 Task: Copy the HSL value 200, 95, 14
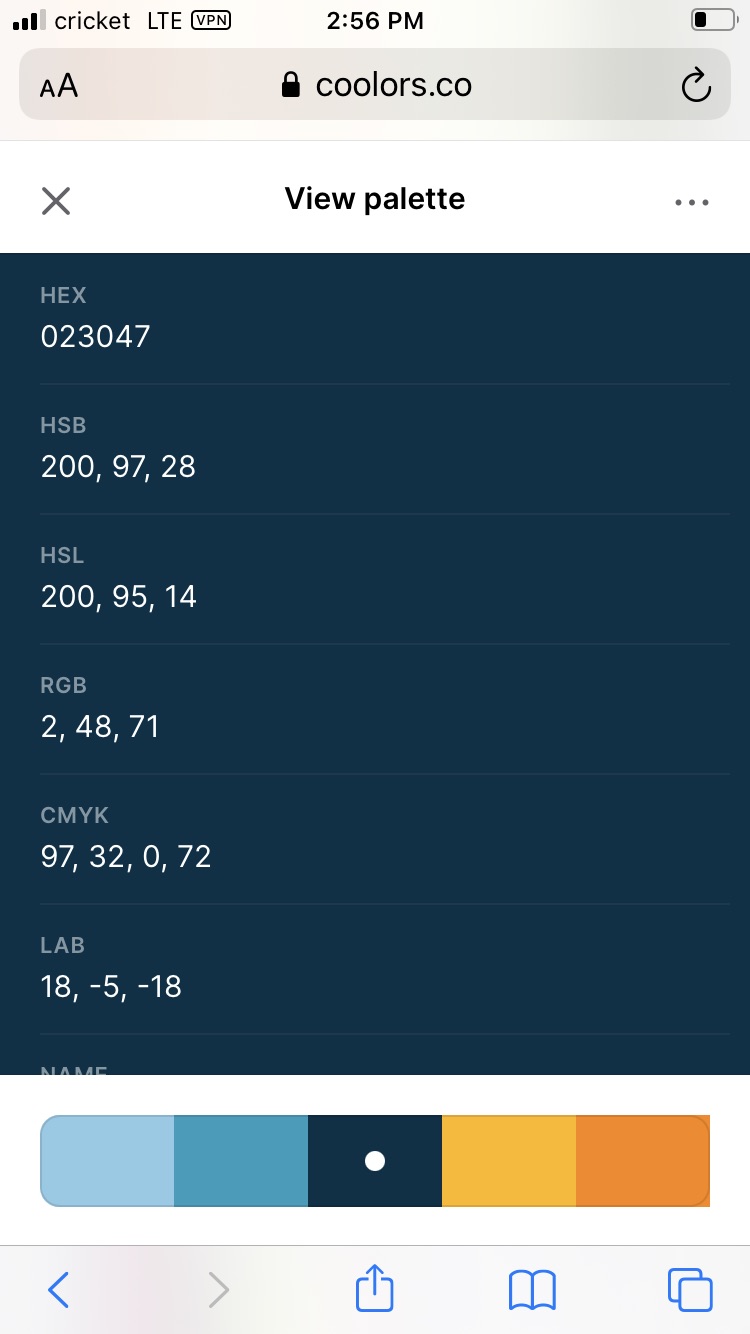[118, 596]
